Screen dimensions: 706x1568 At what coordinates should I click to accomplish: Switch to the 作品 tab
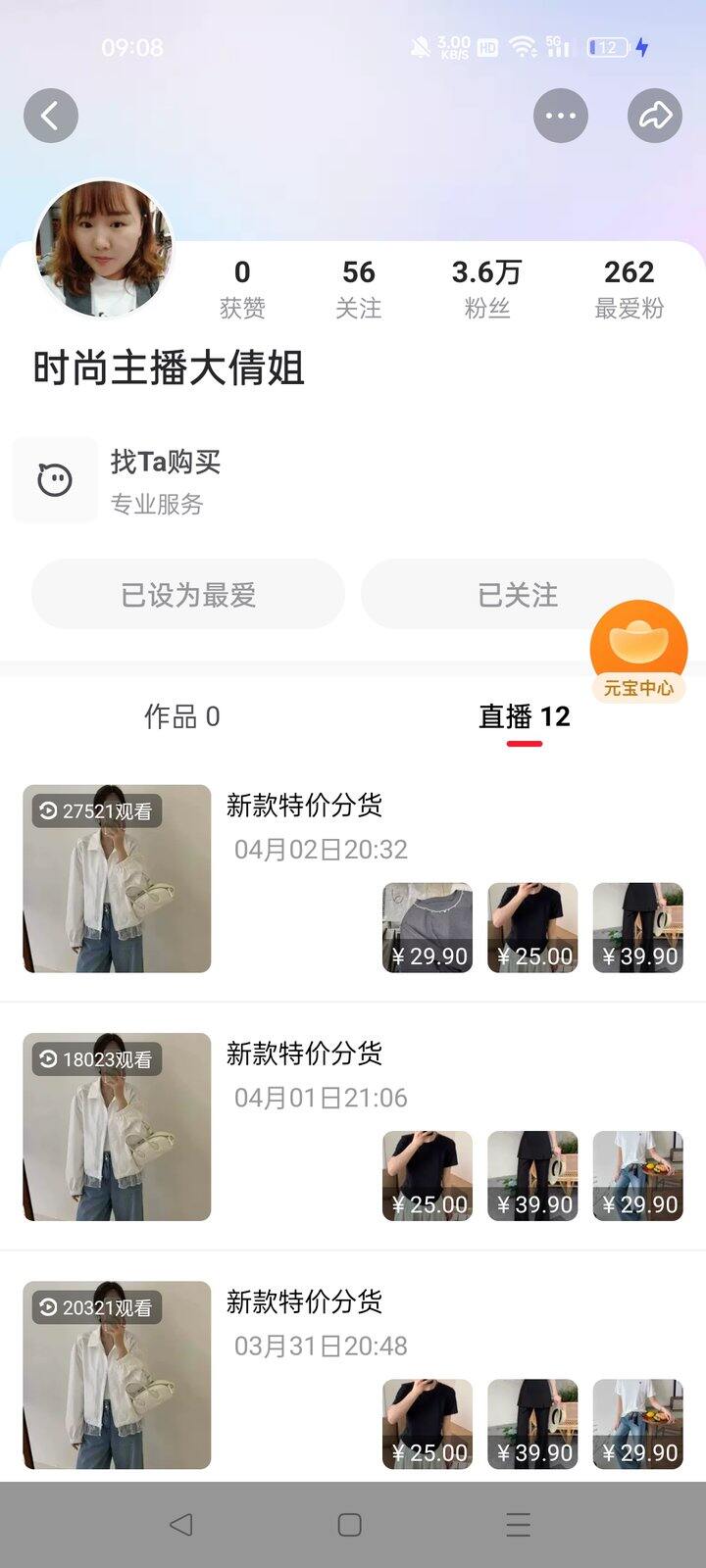click(x=180, y=717)
